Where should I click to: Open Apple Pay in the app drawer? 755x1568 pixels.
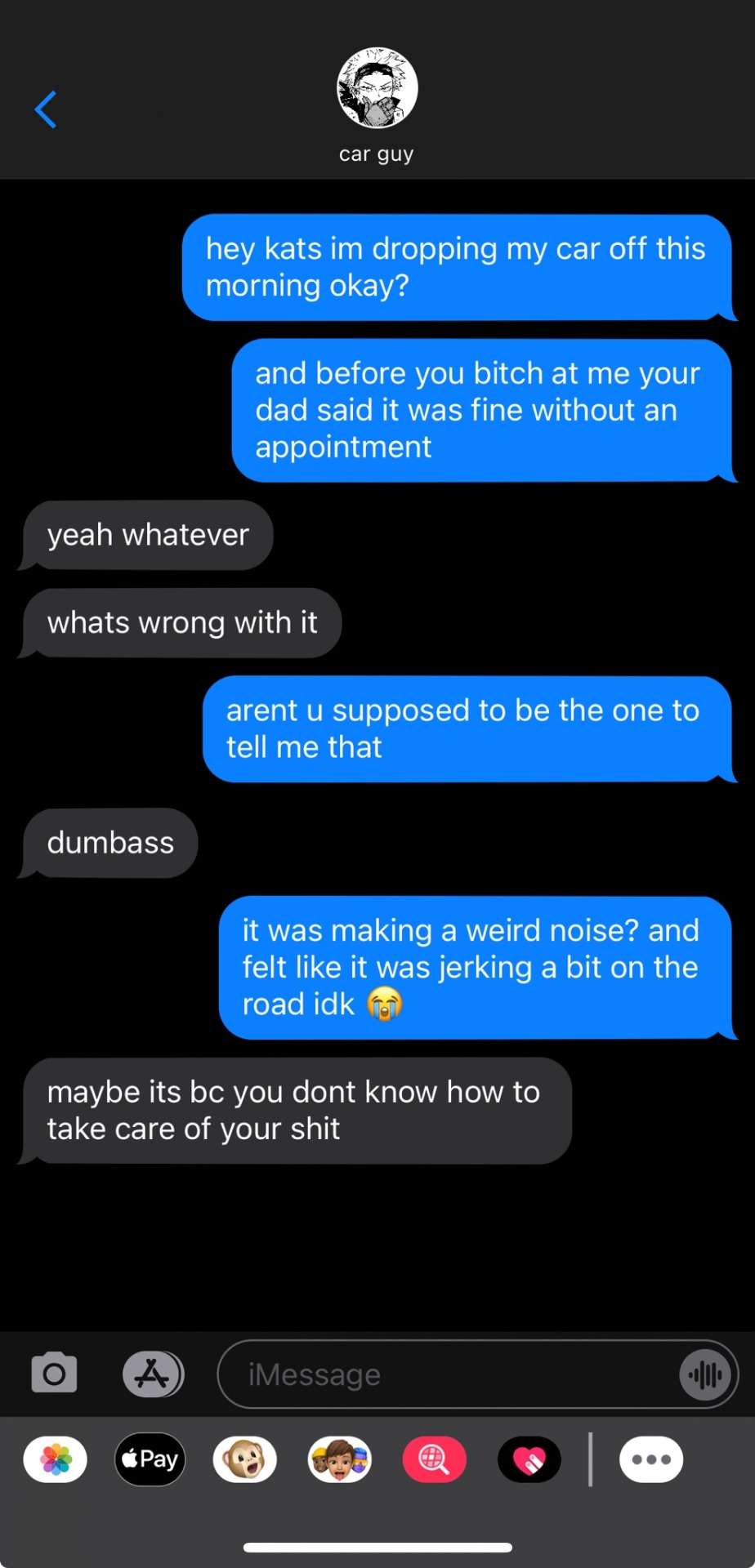point(150,1459)
